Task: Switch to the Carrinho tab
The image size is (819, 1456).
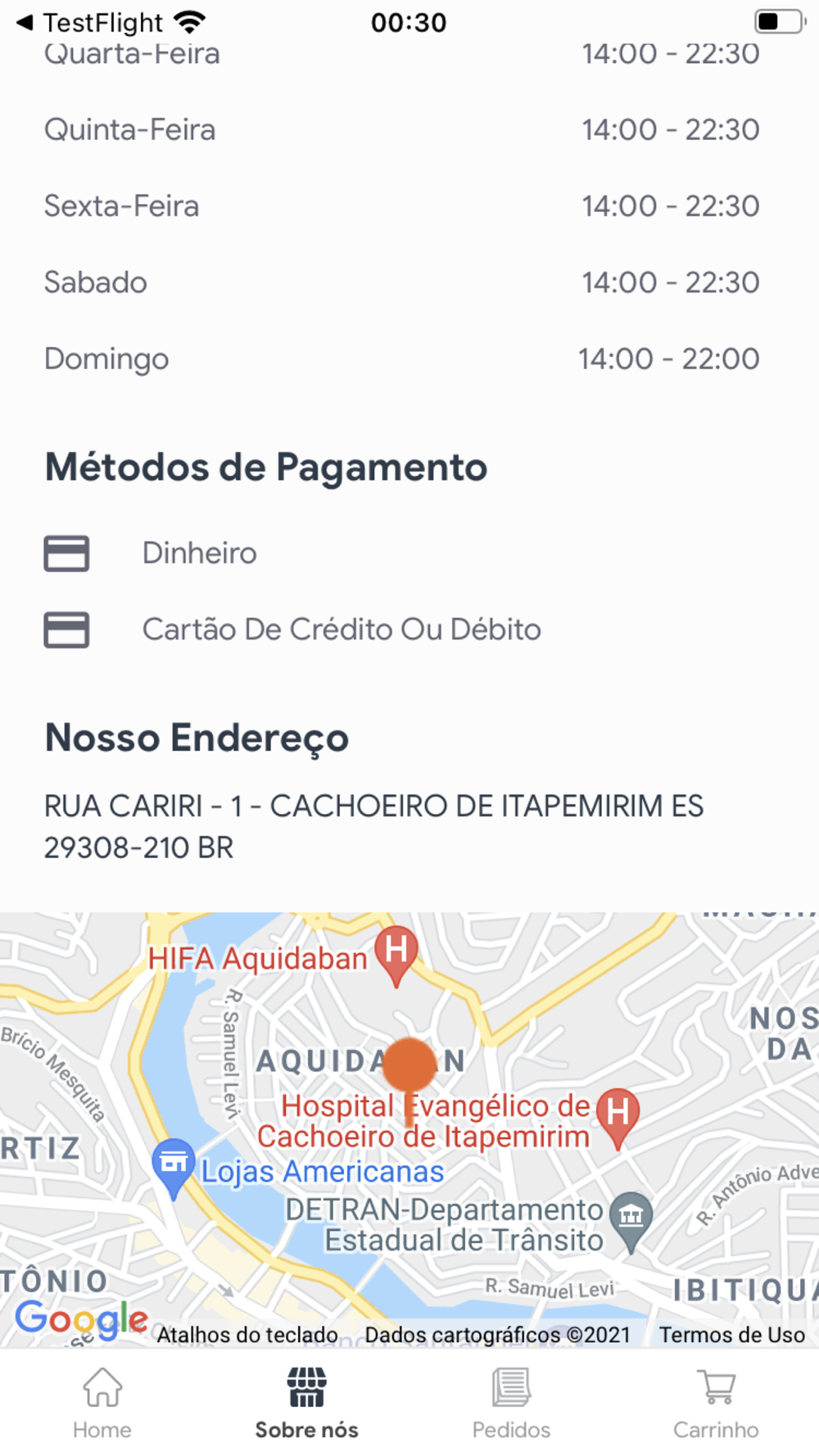Action: tap(717, 1404)
